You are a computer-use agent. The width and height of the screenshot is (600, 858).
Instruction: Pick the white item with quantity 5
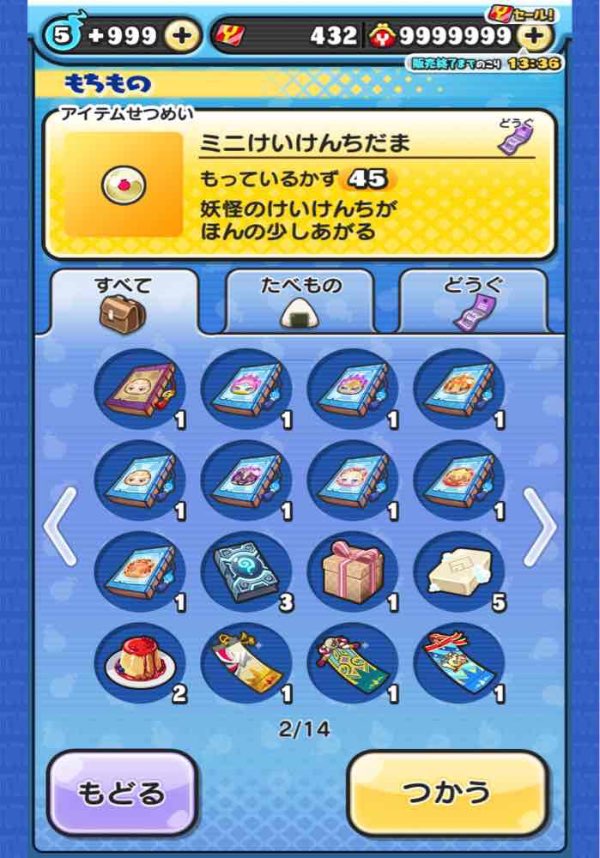pyautogui.click(x=459, y=570)
